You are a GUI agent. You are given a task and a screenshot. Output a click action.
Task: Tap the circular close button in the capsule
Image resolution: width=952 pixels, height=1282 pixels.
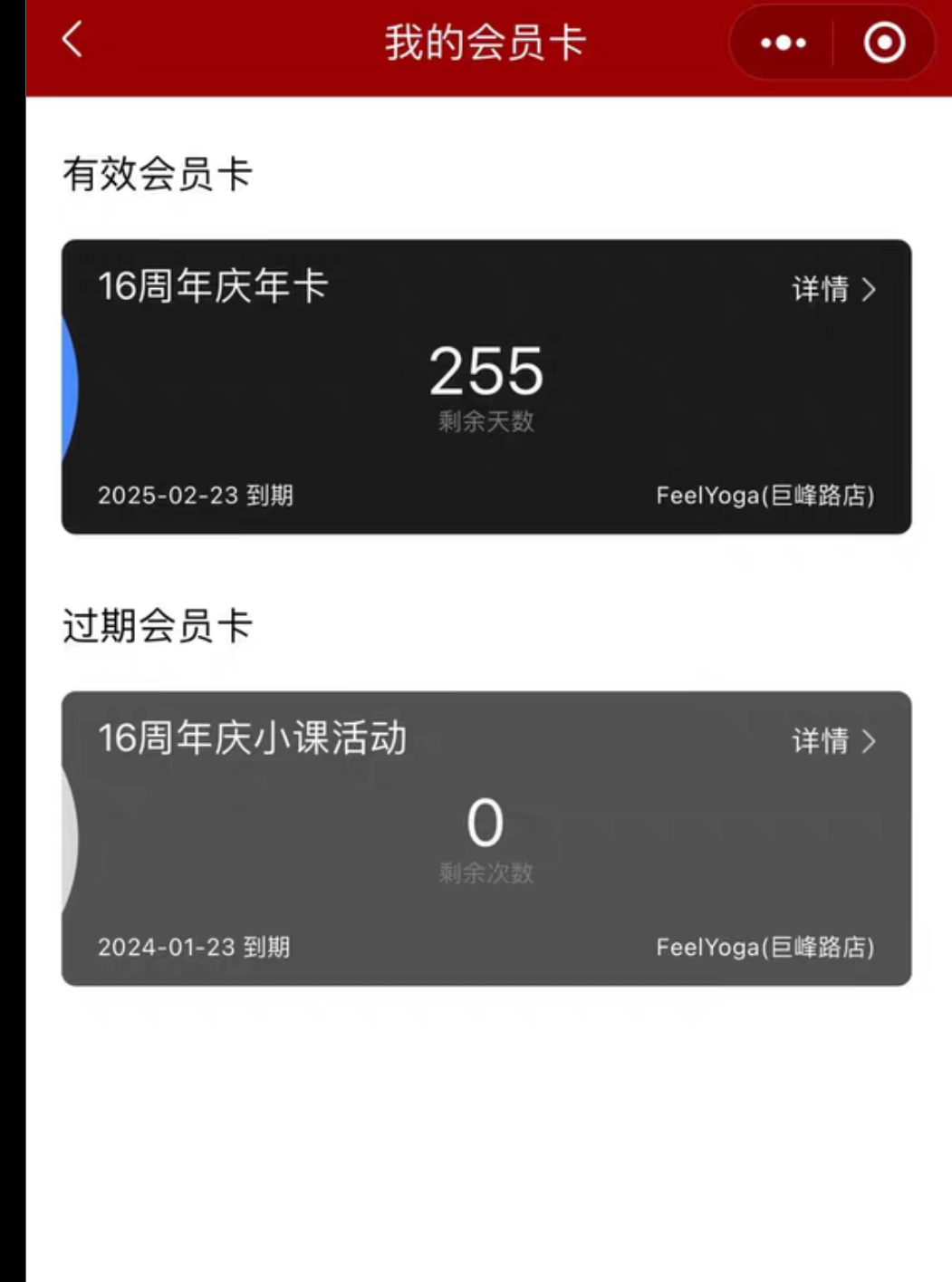click(x=883, y=42)
